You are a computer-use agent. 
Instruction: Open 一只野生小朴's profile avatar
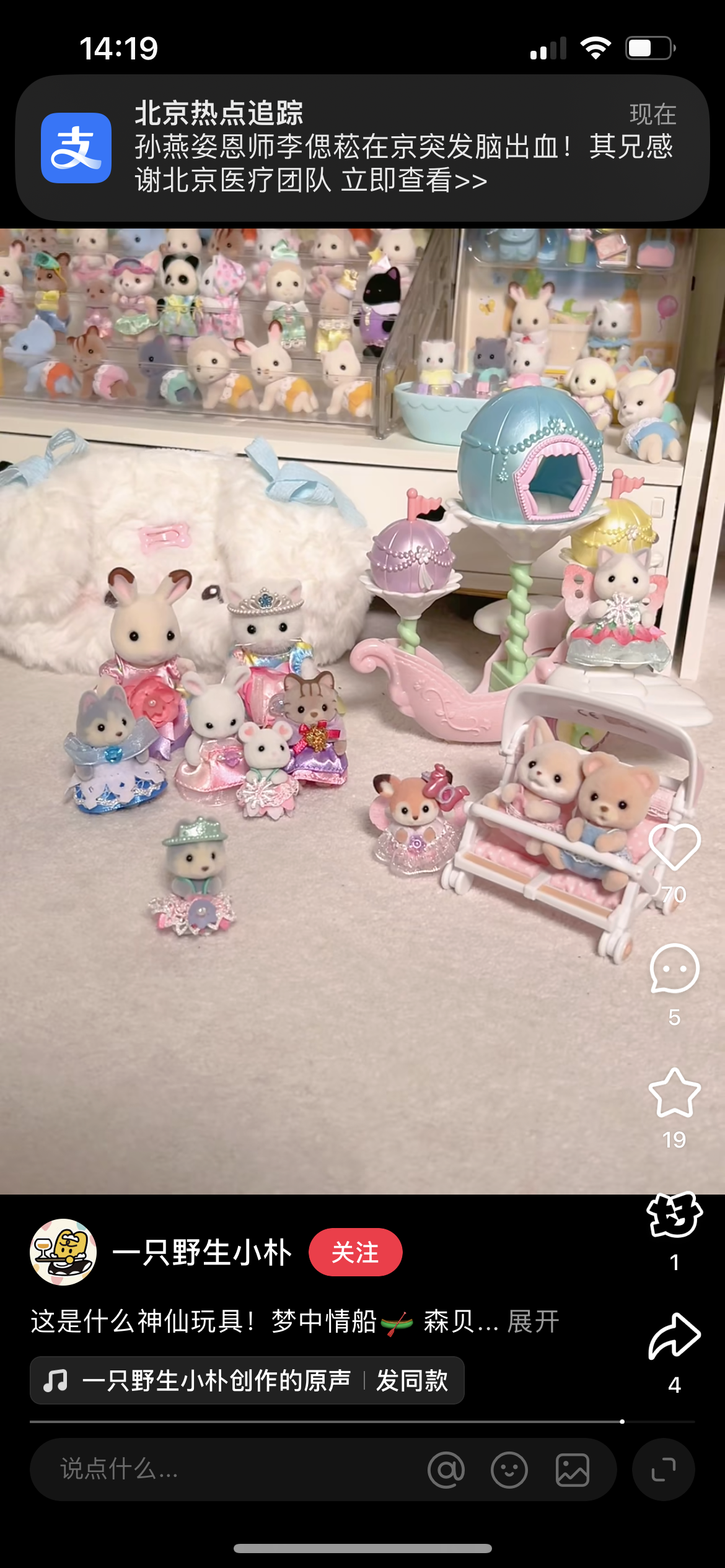(63, 1252)
